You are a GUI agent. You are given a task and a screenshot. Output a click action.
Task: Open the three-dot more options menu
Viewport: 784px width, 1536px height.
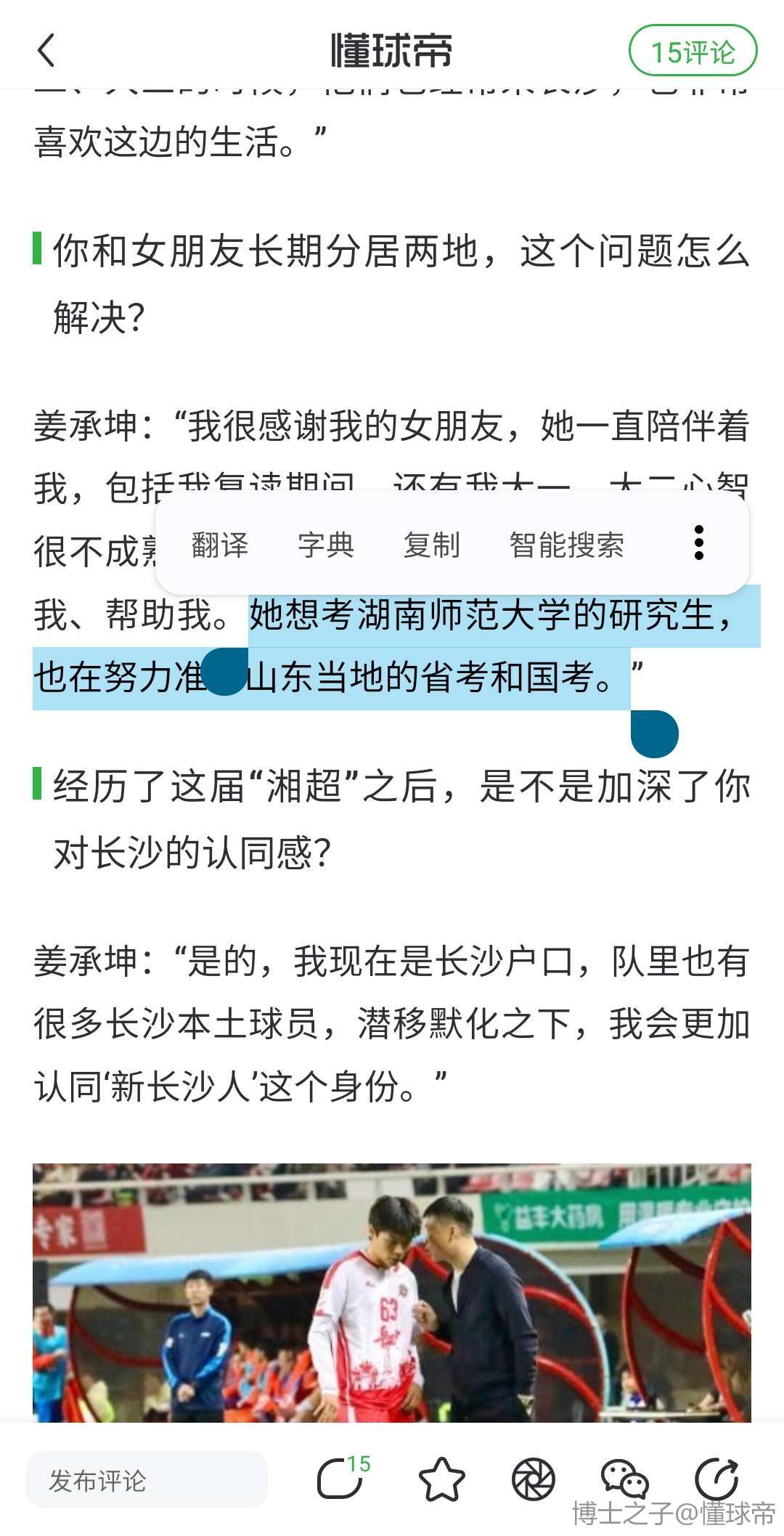coord(698,543)
